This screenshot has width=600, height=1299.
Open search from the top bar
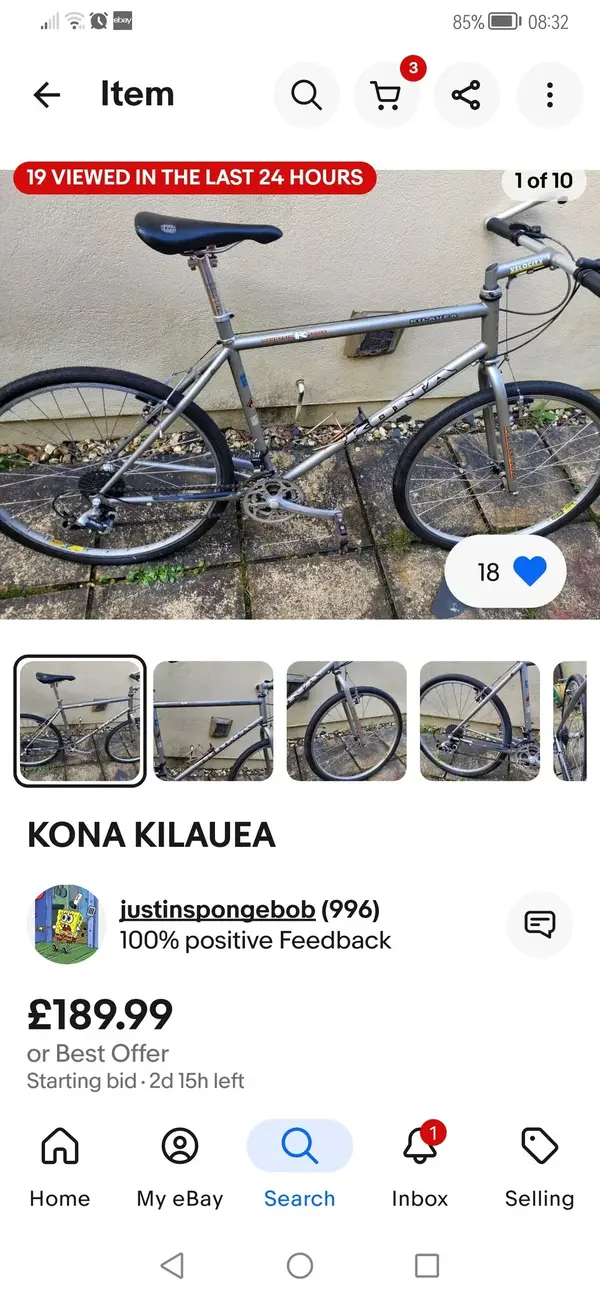(306, 95)
